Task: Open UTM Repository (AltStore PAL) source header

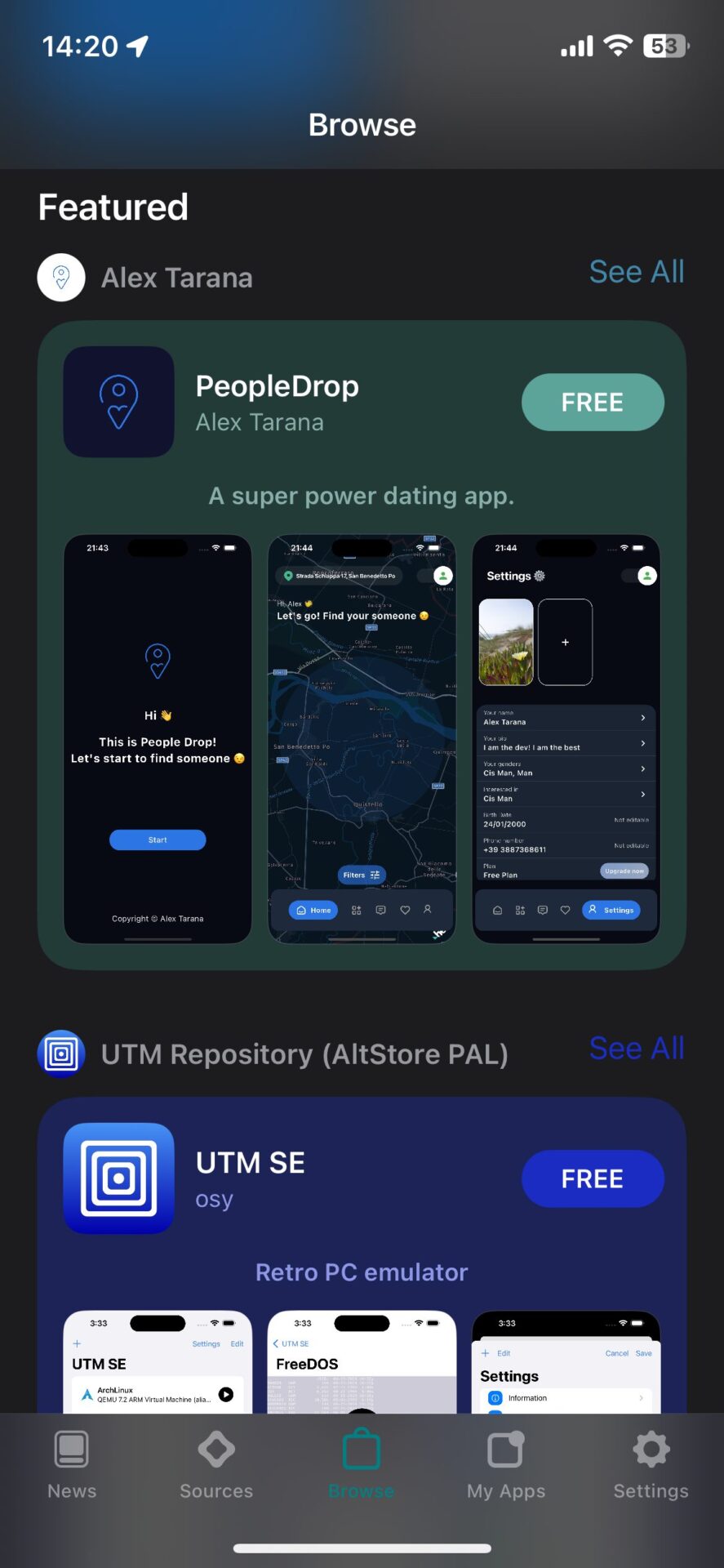Action: tap(273, 1054)
